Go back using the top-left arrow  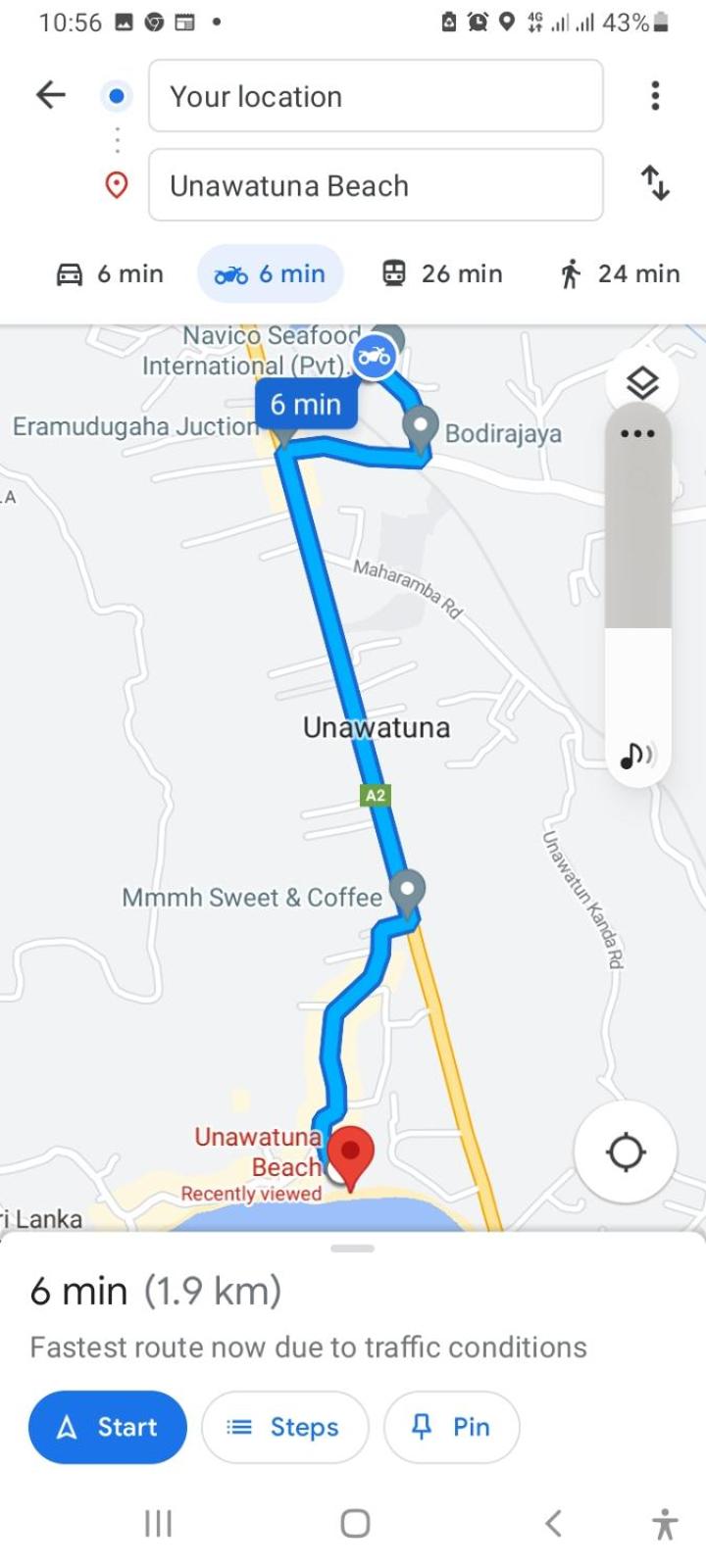(x=51, y=95)
